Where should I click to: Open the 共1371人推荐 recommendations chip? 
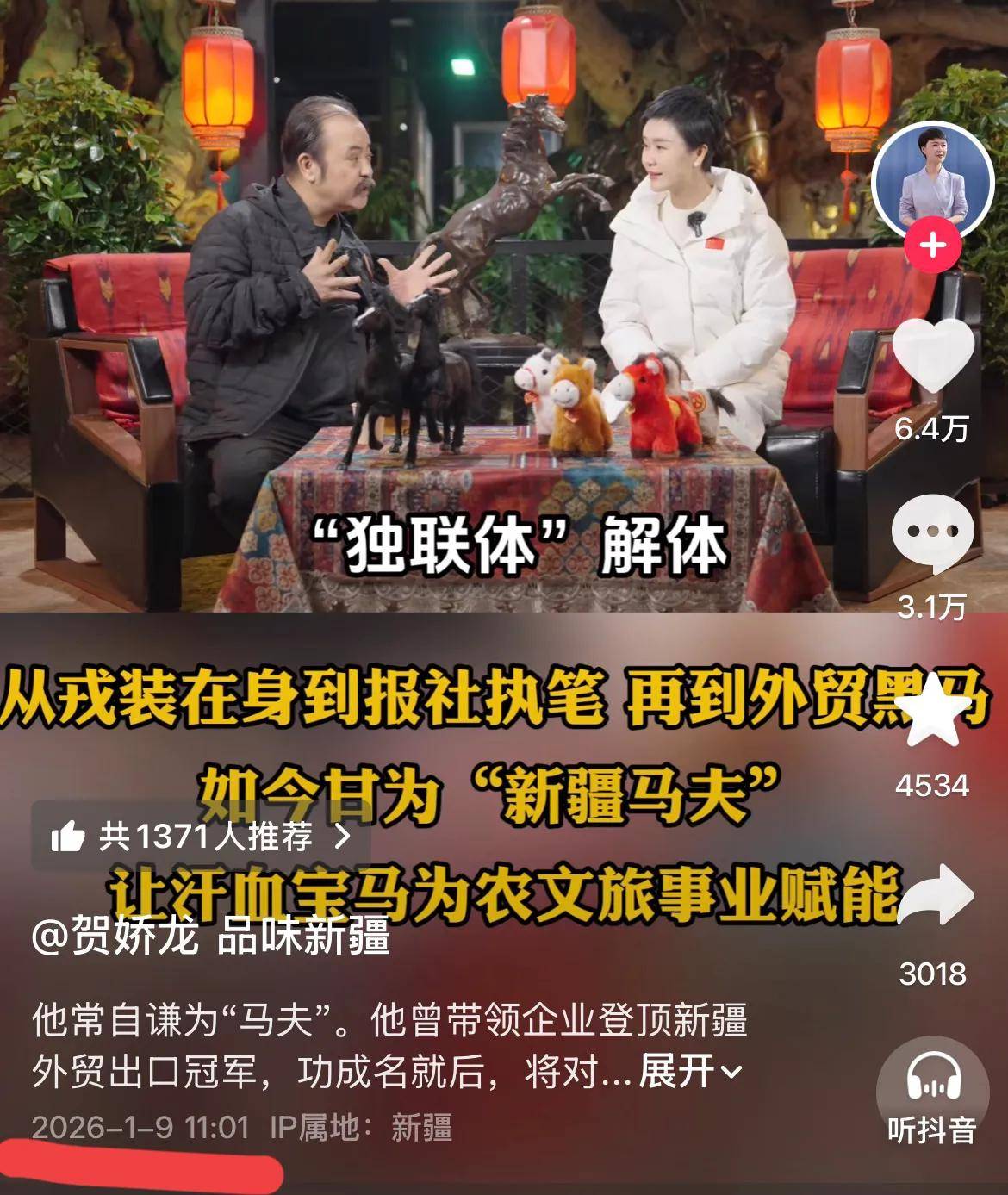tap(202, 836)
